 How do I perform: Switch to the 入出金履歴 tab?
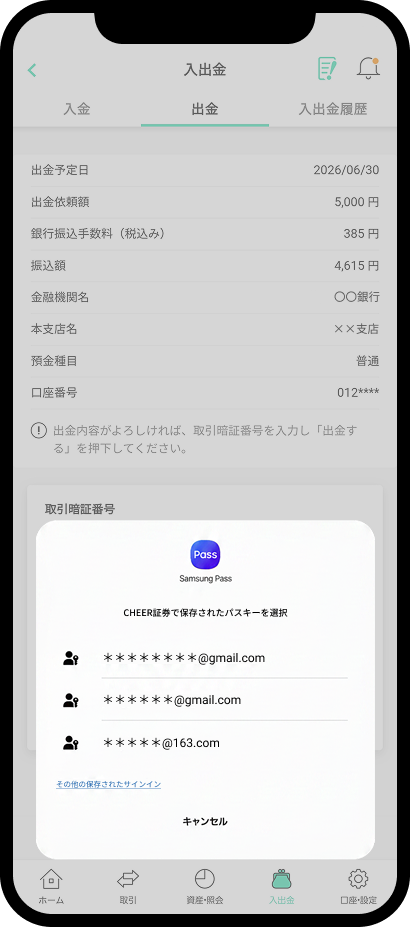[333, 109]
